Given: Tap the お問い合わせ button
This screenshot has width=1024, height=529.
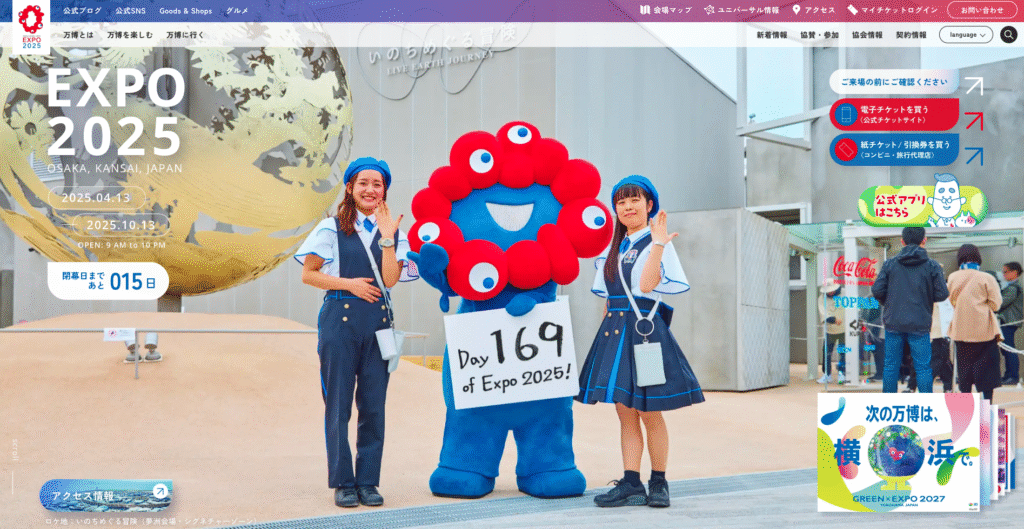Looking at the screenshot, I should pyautogui.click(x=981, y=10).
